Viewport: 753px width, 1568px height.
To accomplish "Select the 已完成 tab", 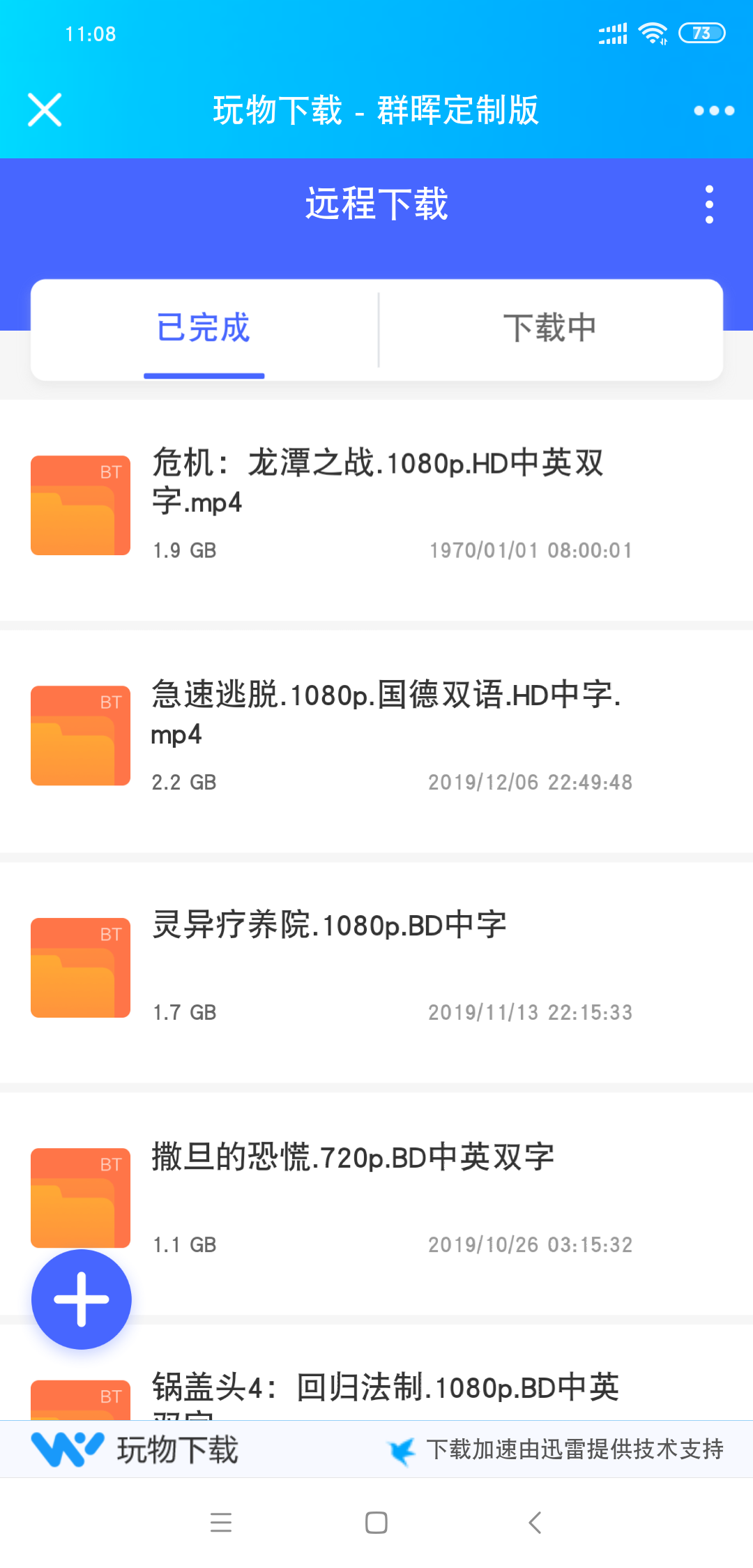I will pos(204,328).
